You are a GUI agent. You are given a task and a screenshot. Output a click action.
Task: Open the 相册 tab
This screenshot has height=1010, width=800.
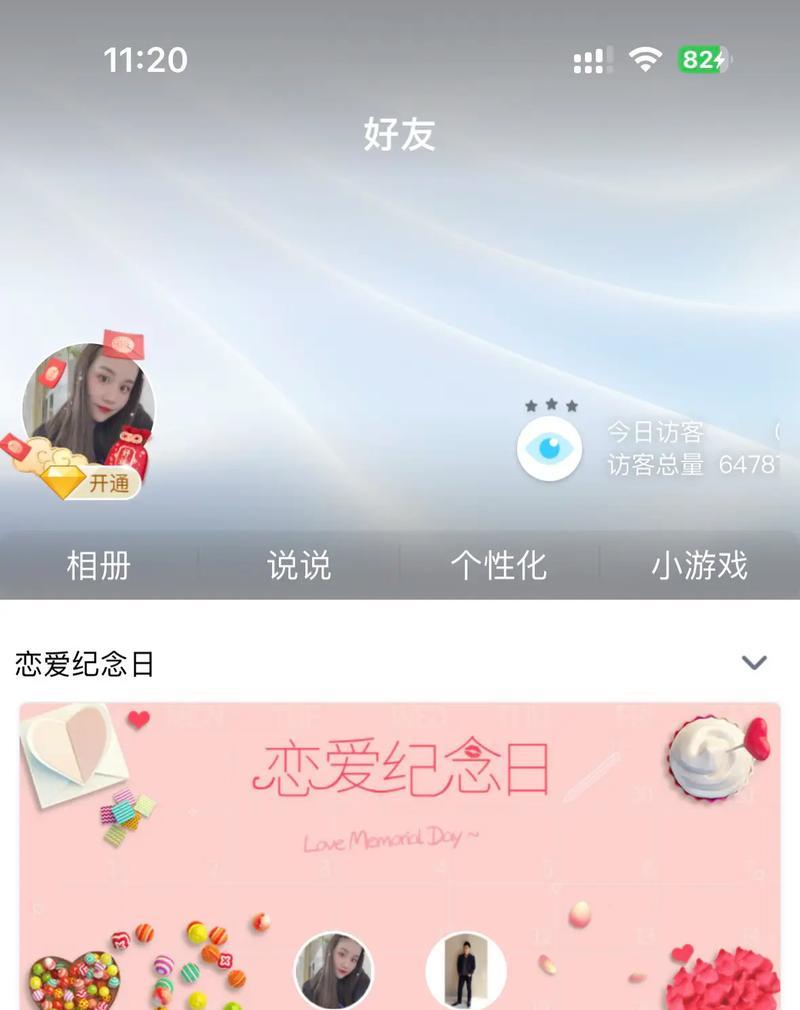tap(99, 566)
